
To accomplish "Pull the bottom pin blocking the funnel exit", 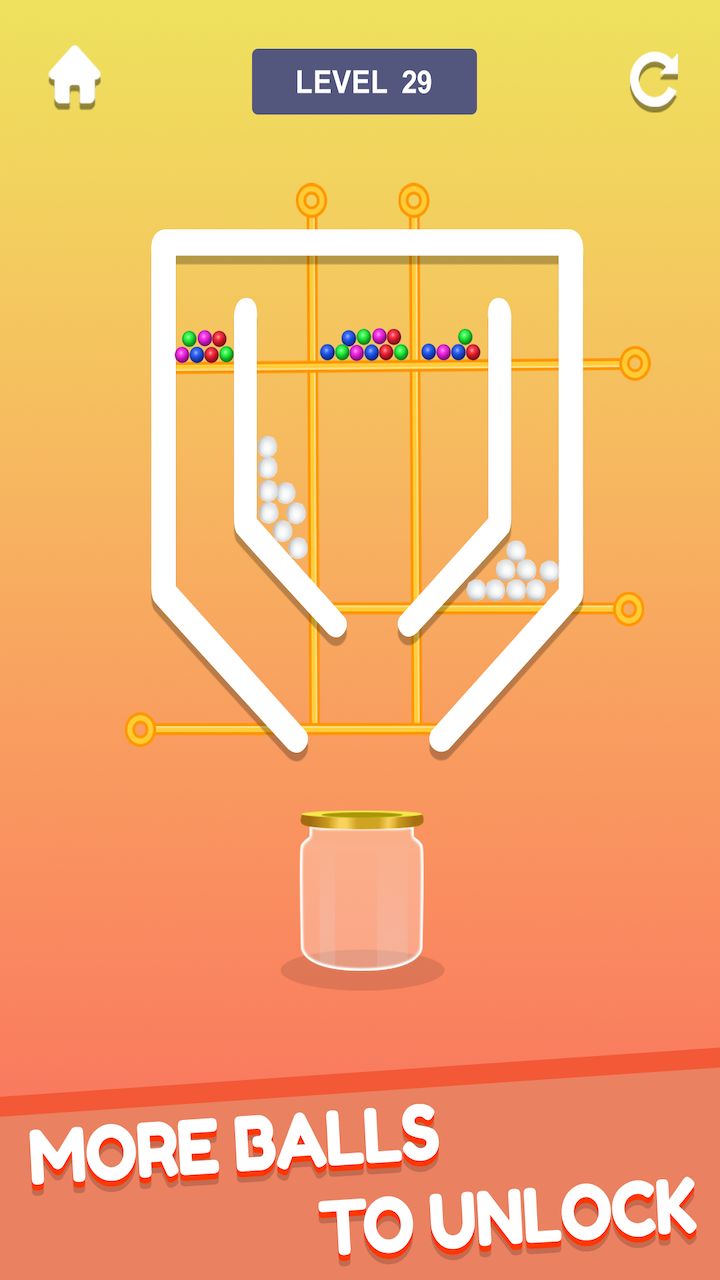I will 140,729.
